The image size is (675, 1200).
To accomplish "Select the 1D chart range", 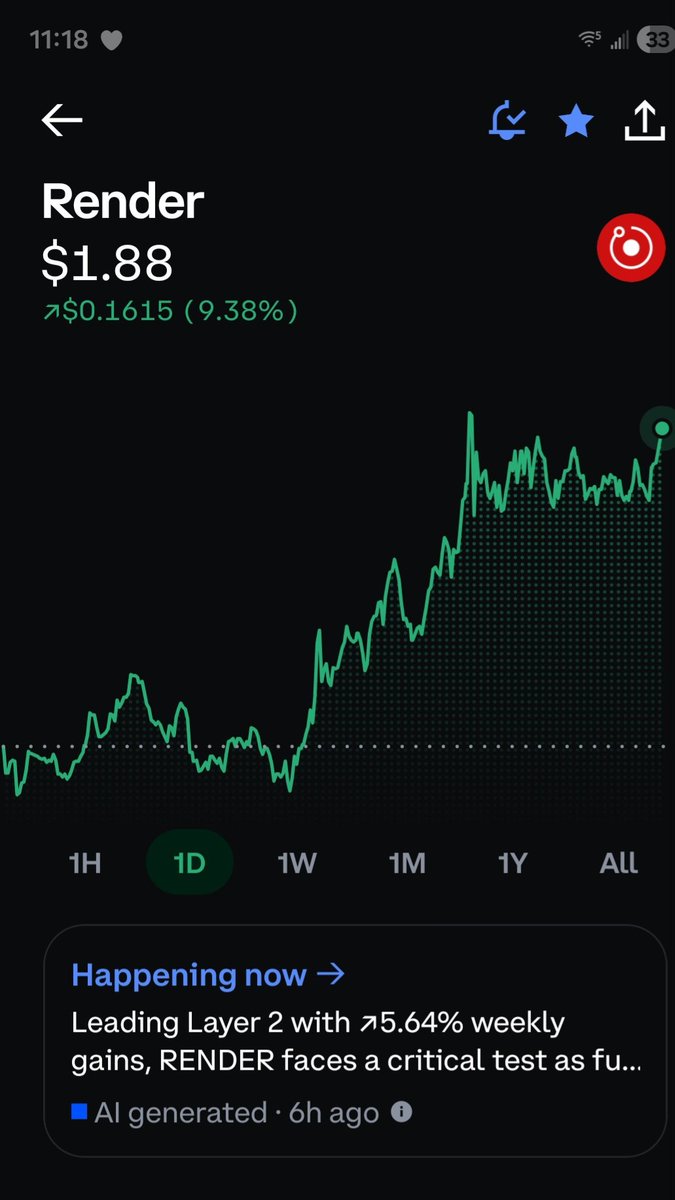I will 189,862.
